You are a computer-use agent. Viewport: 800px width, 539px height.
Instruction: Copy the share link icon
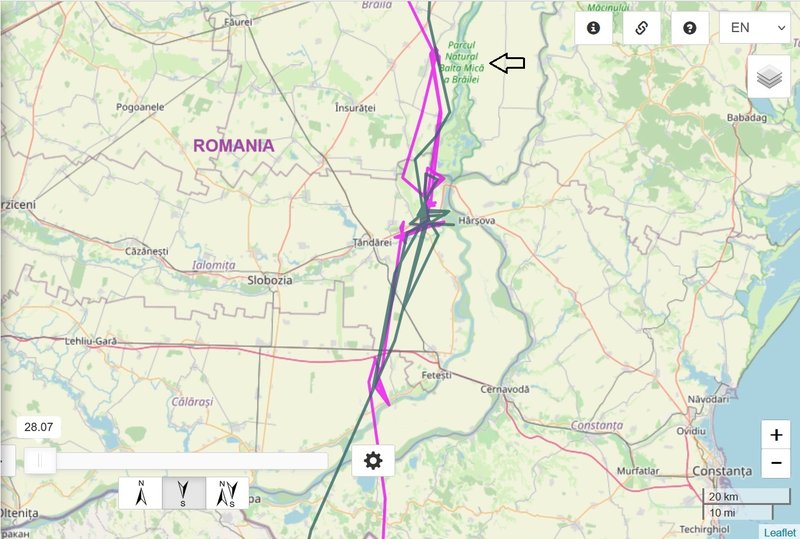click(x=641, y=28)
